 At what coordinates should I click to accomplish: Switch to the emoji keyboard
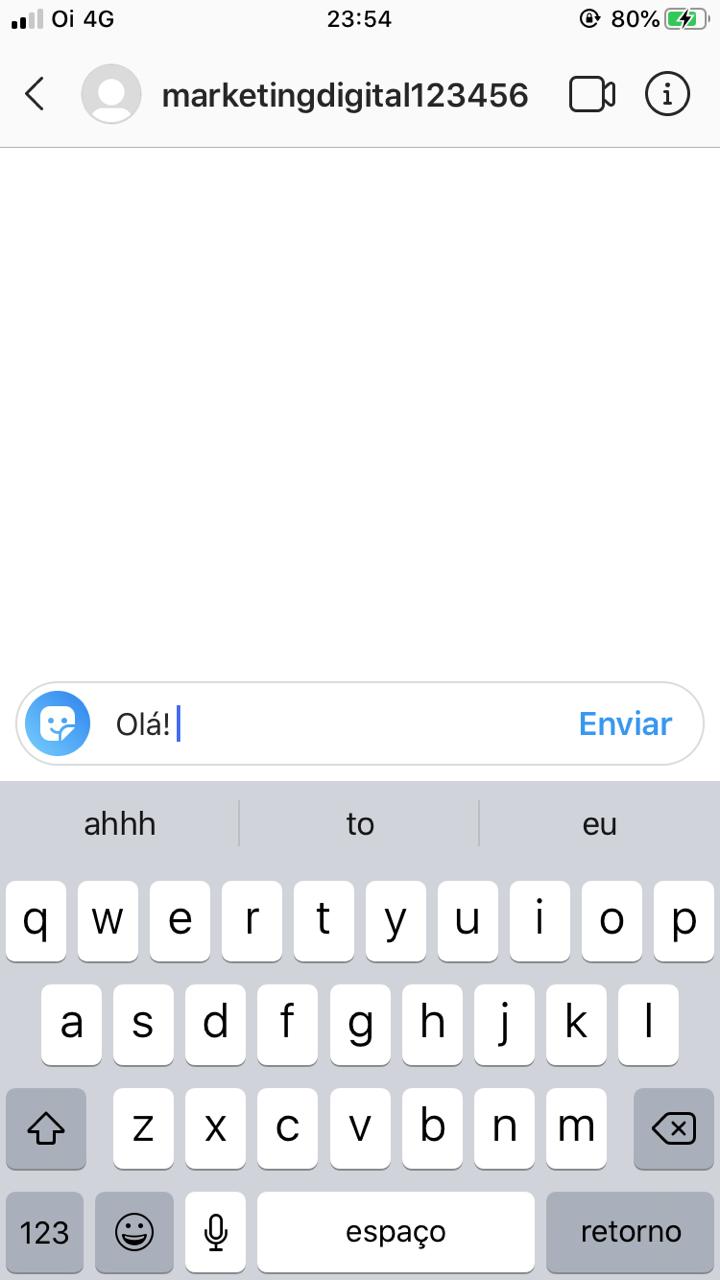[134, 1232]
